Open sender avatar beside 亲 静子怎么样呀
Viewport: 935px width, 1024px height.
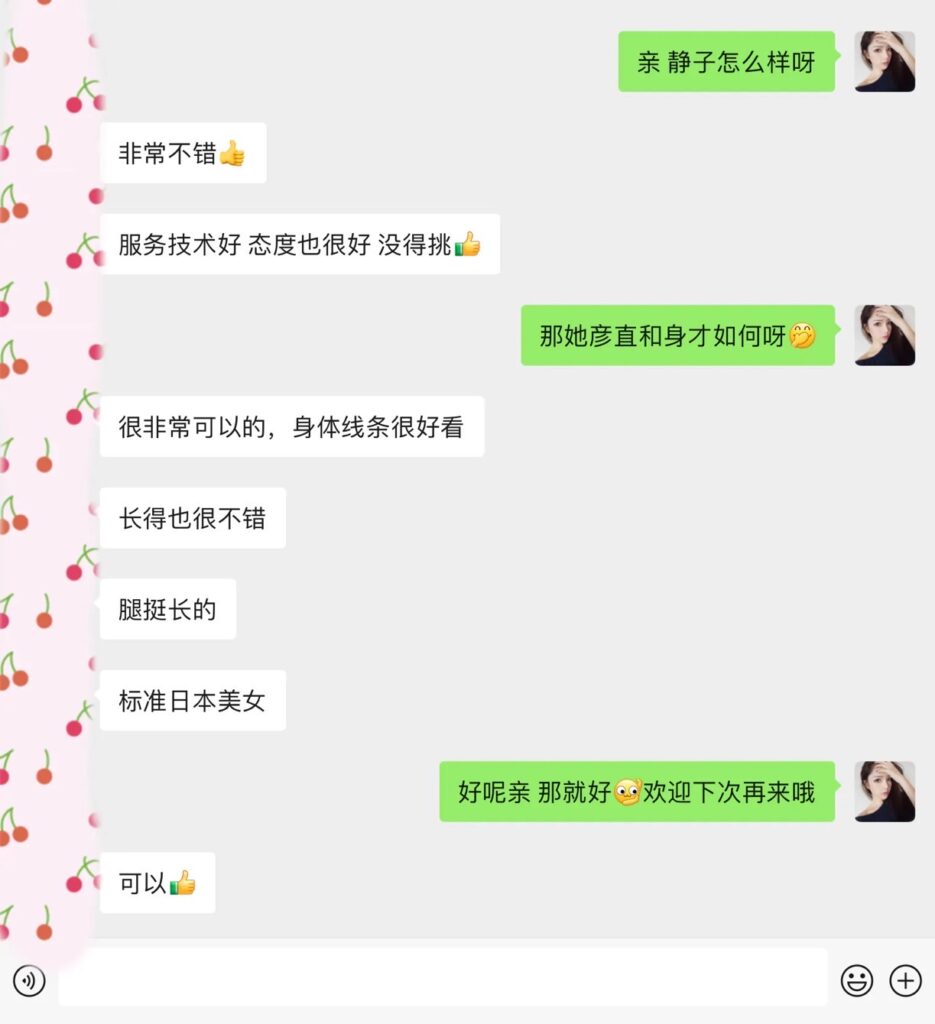click(x=884, y=62)
